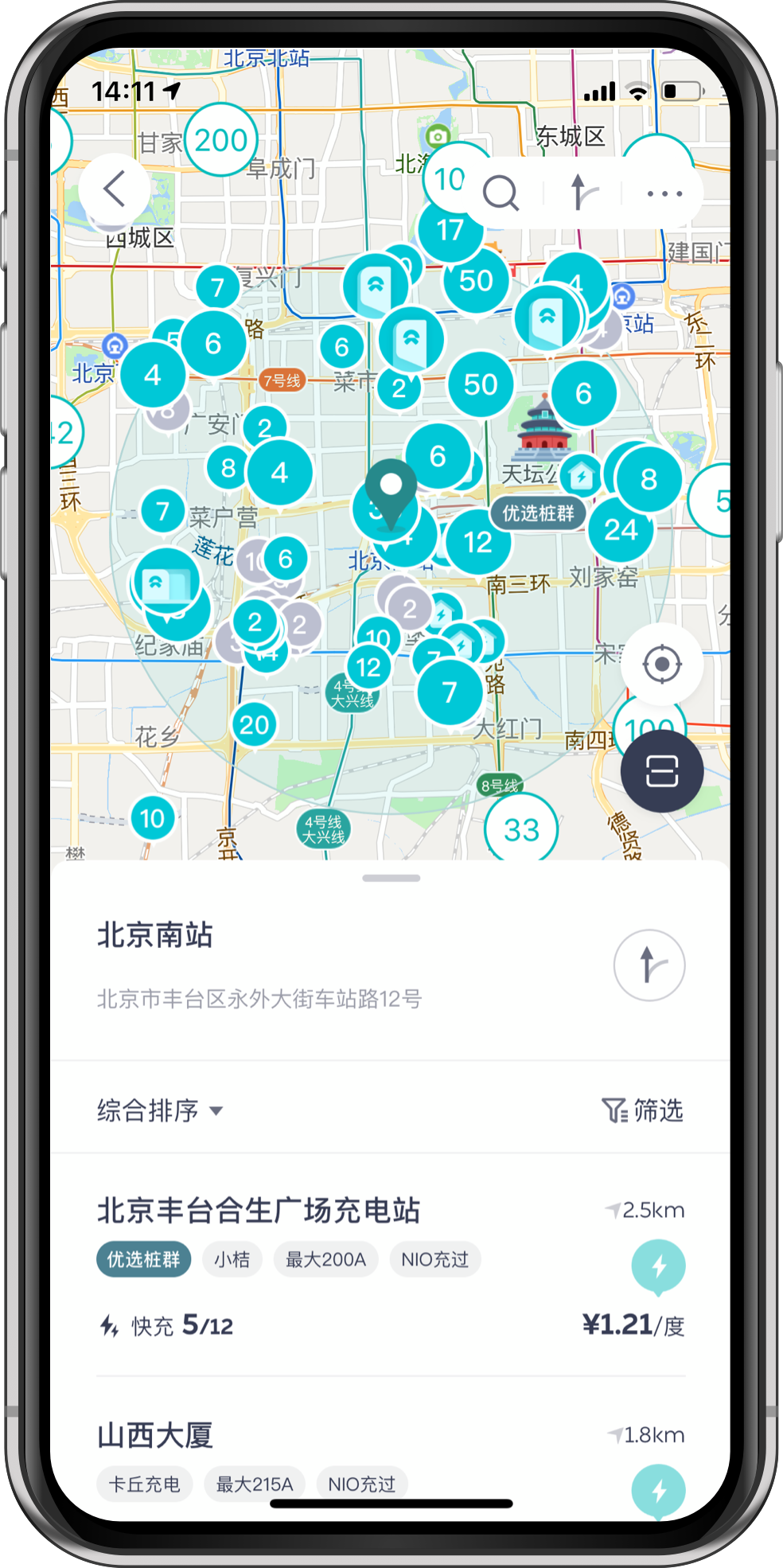Select the 200 cluster marker on the map
This screenshot has width=783, height=1568.
click(221, 140)
